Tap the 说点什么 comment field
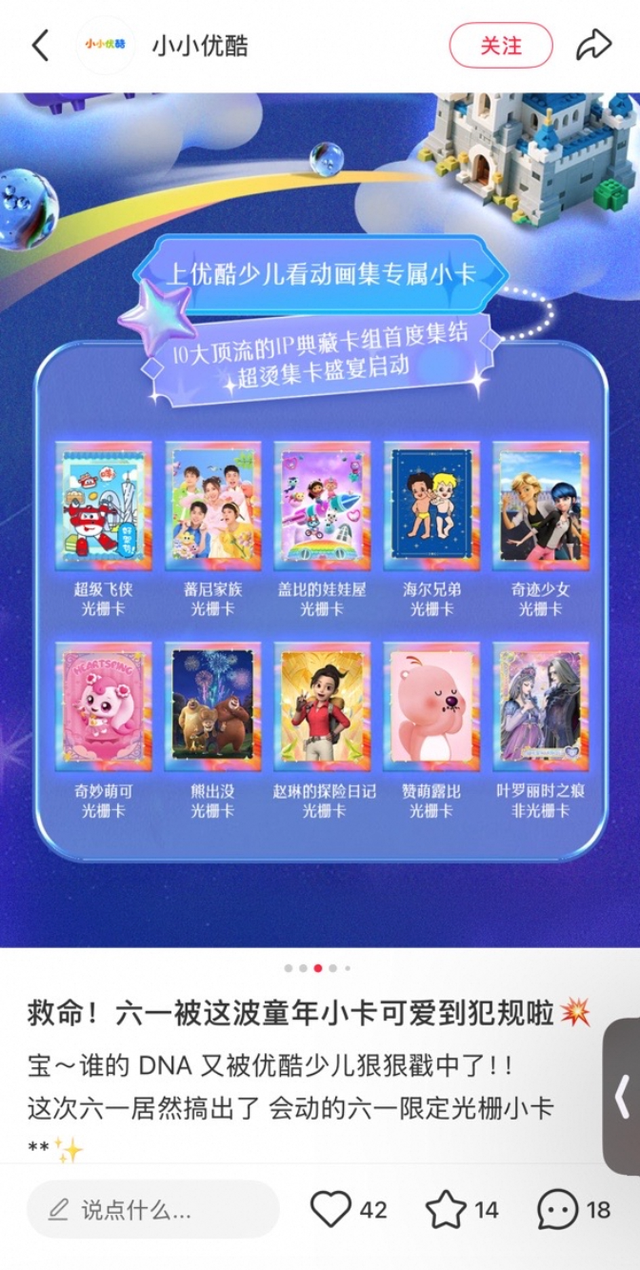640x1270 pixels. click(x=152, y=1210)
